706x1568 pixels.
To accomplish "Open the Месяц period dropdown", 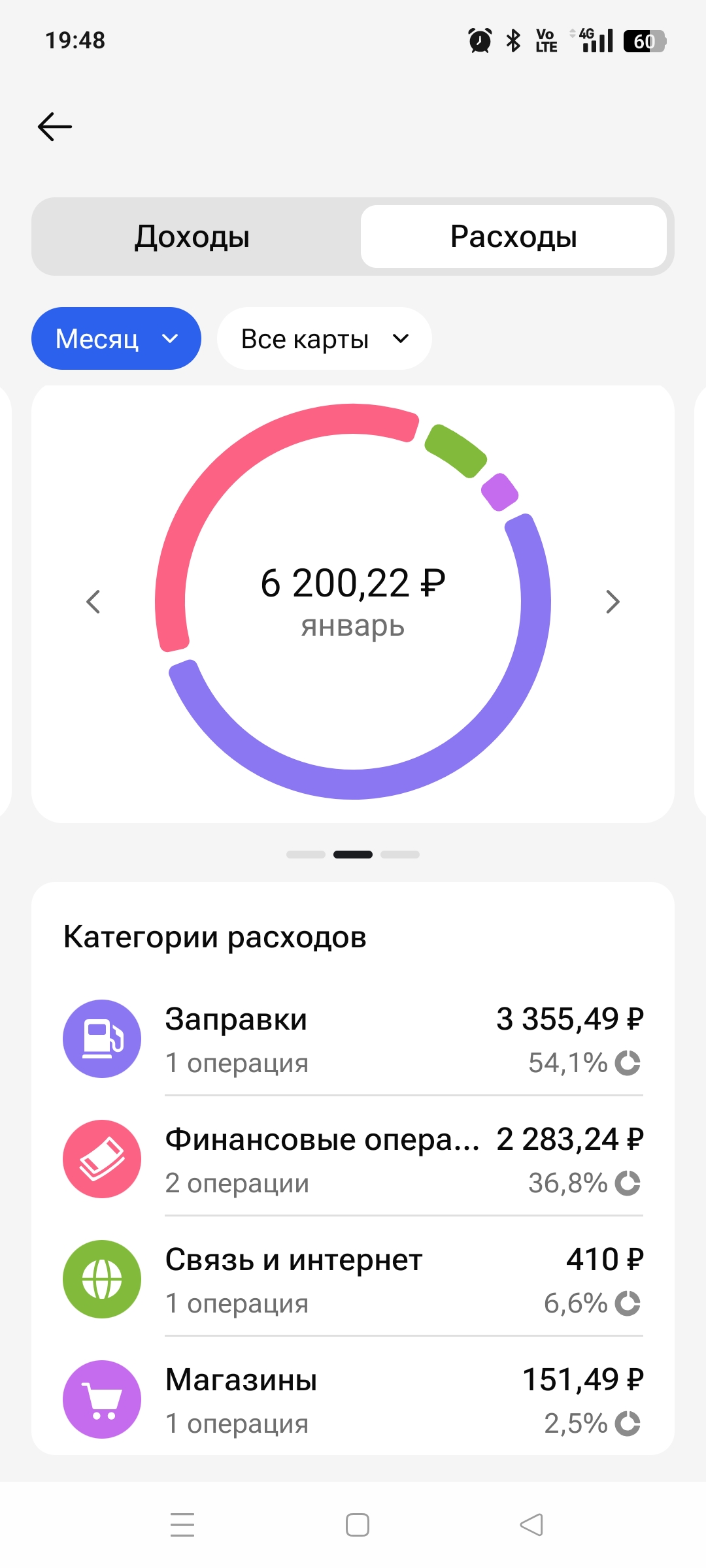I will 116,338.
